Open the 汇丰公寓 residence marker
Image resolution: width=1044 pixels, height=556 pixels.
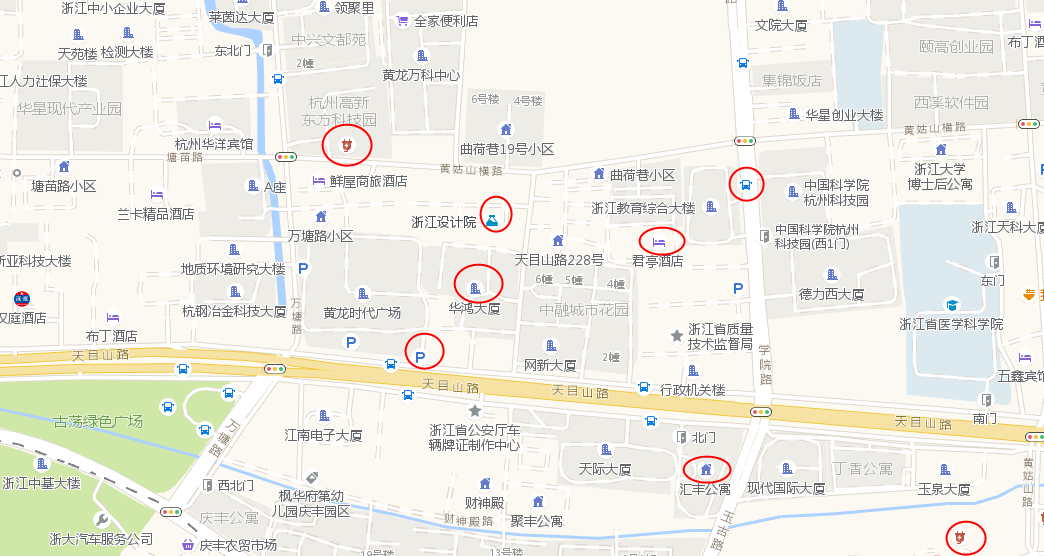[x=706, y=470]
